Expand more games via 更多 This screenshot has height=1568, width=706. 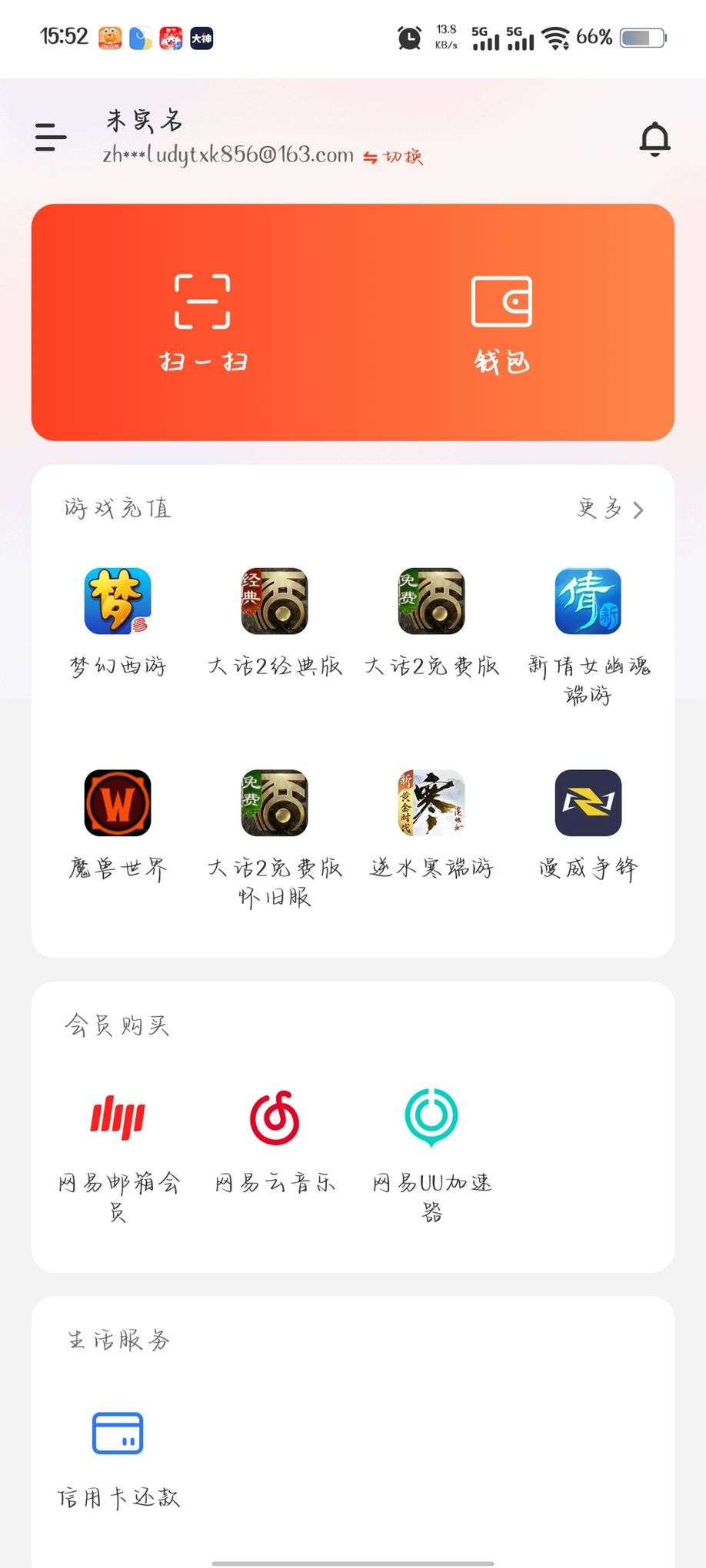[601, 510]
